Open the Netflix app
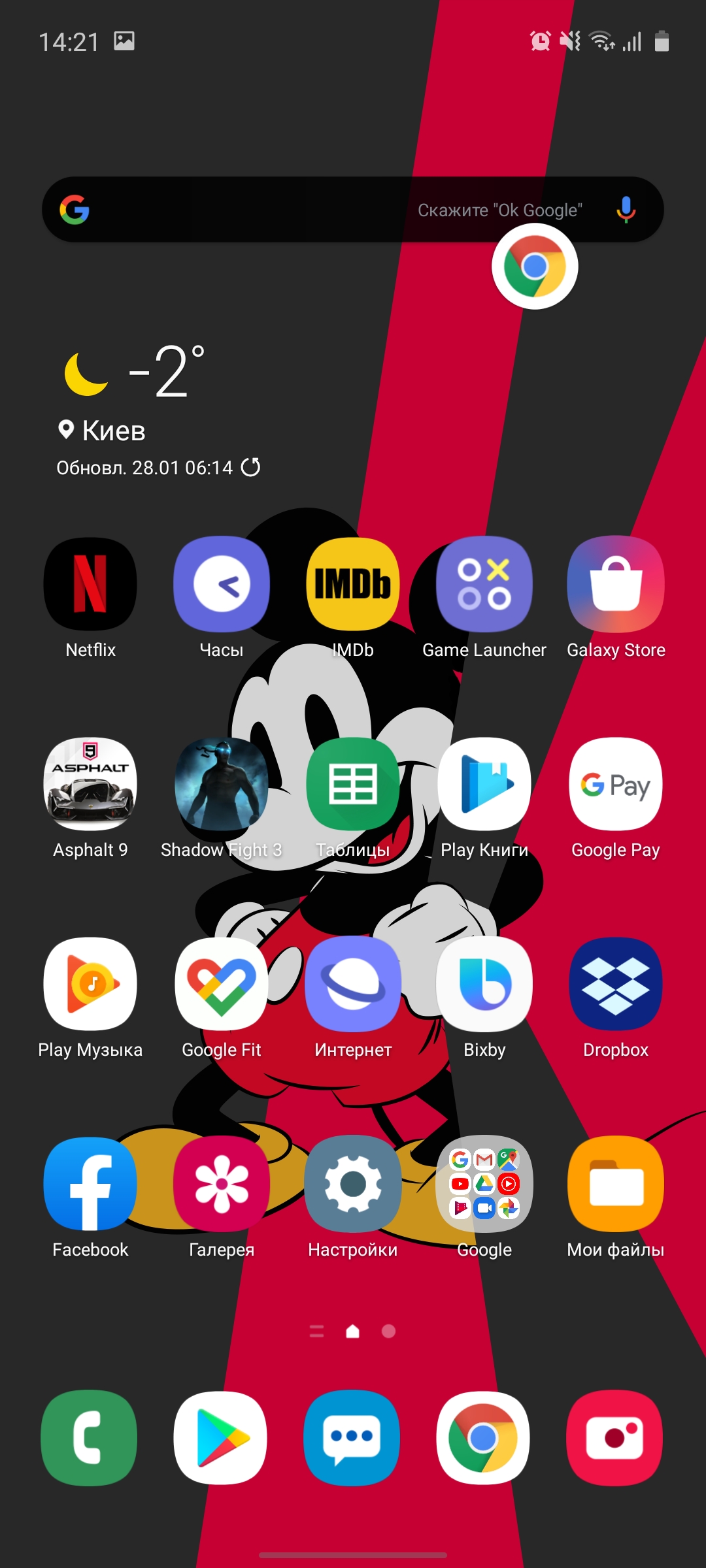This screenshot has width=706, height=1568. click(x=90, y=583)
